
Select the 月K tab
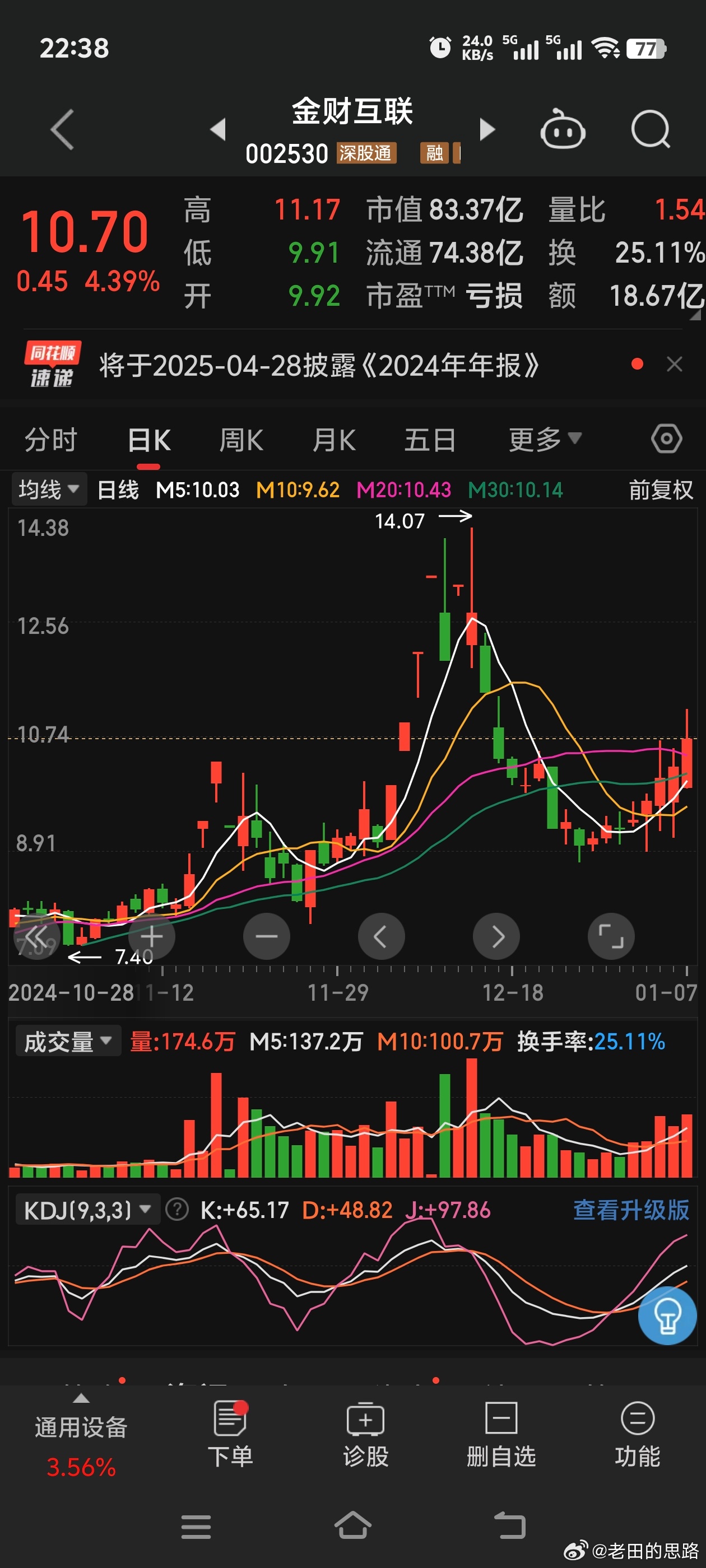(x=334, y=440)
